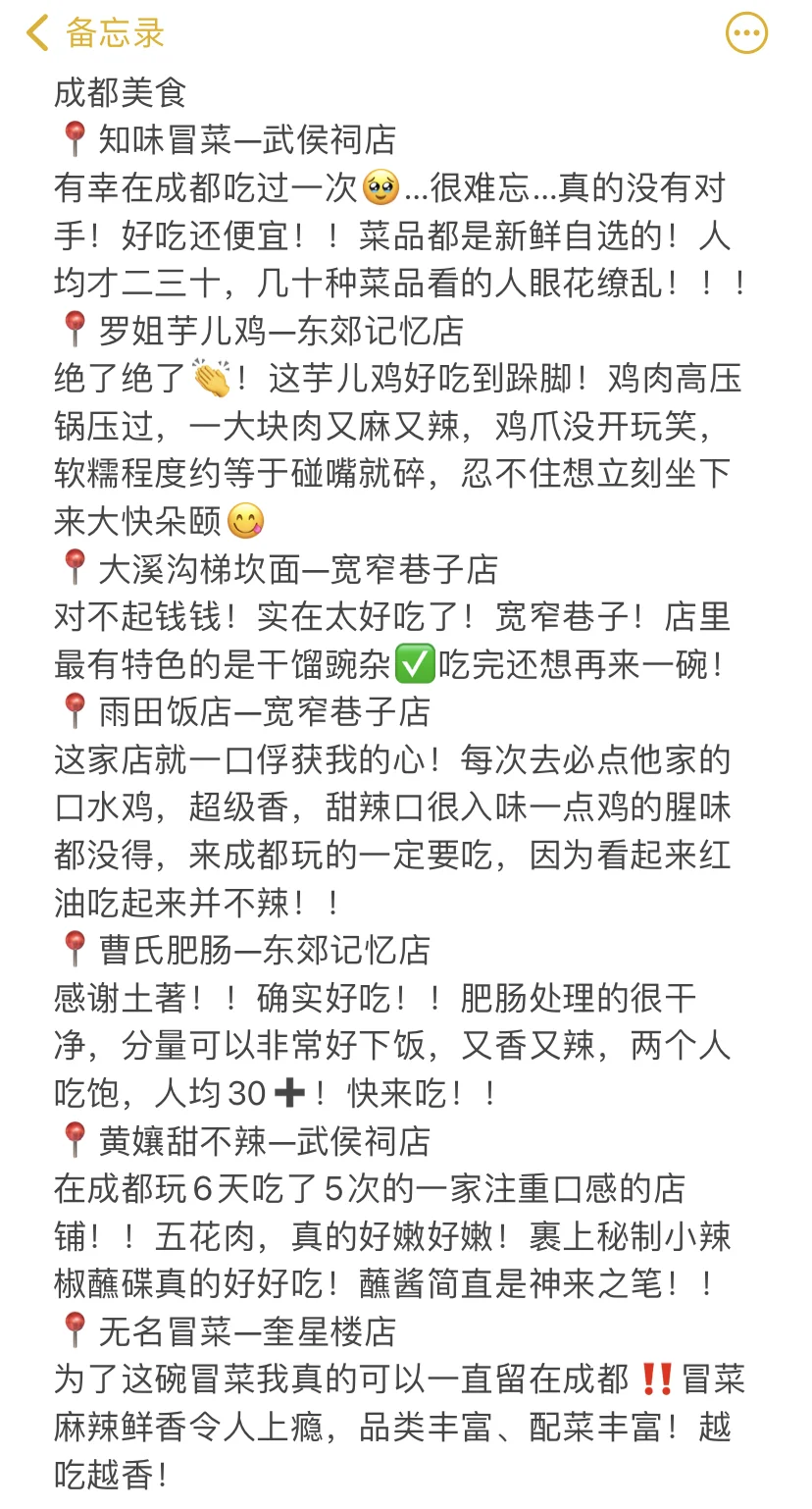This screenshot has height=1509, width=812.
Task: Open the more options ellipsis menu
Action: pos(746,33)
